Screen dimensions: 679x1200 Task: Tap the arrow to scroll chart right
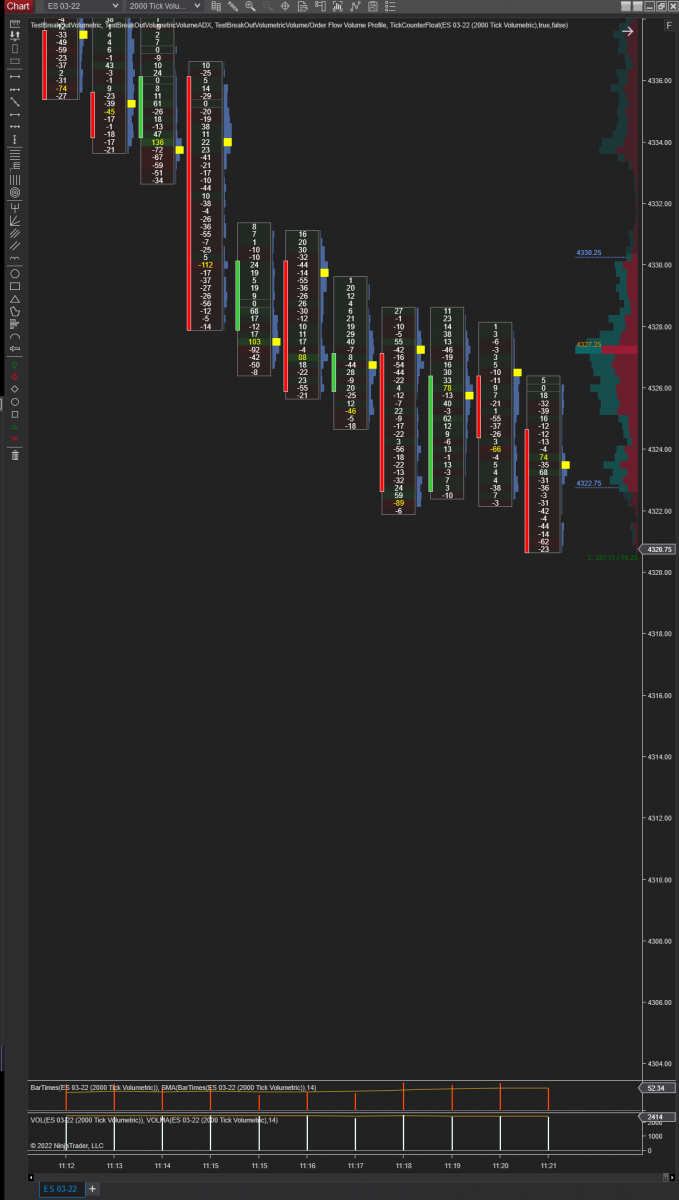(628, 31)
